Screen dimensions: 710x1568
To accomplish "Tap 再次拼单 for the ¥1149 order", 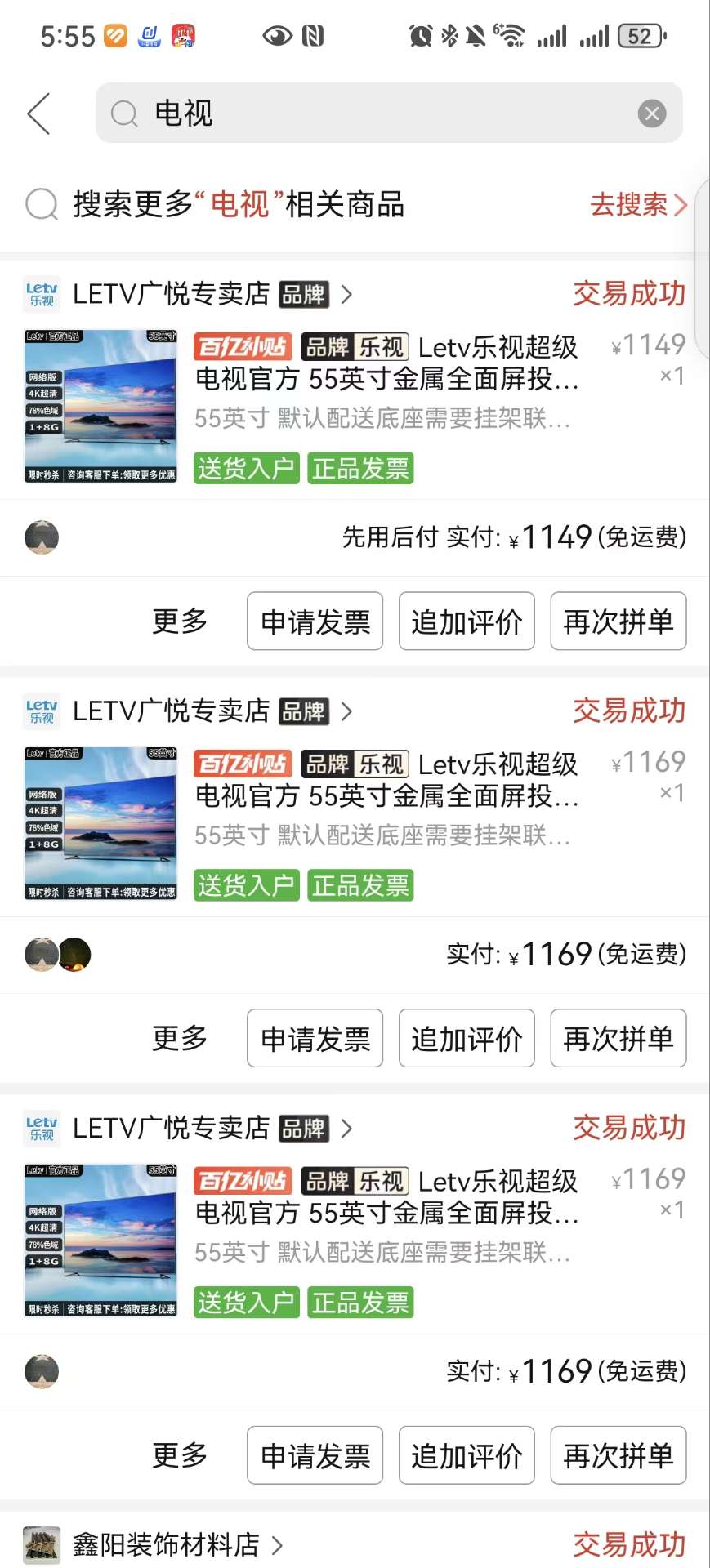I will [x=618, y=621].
